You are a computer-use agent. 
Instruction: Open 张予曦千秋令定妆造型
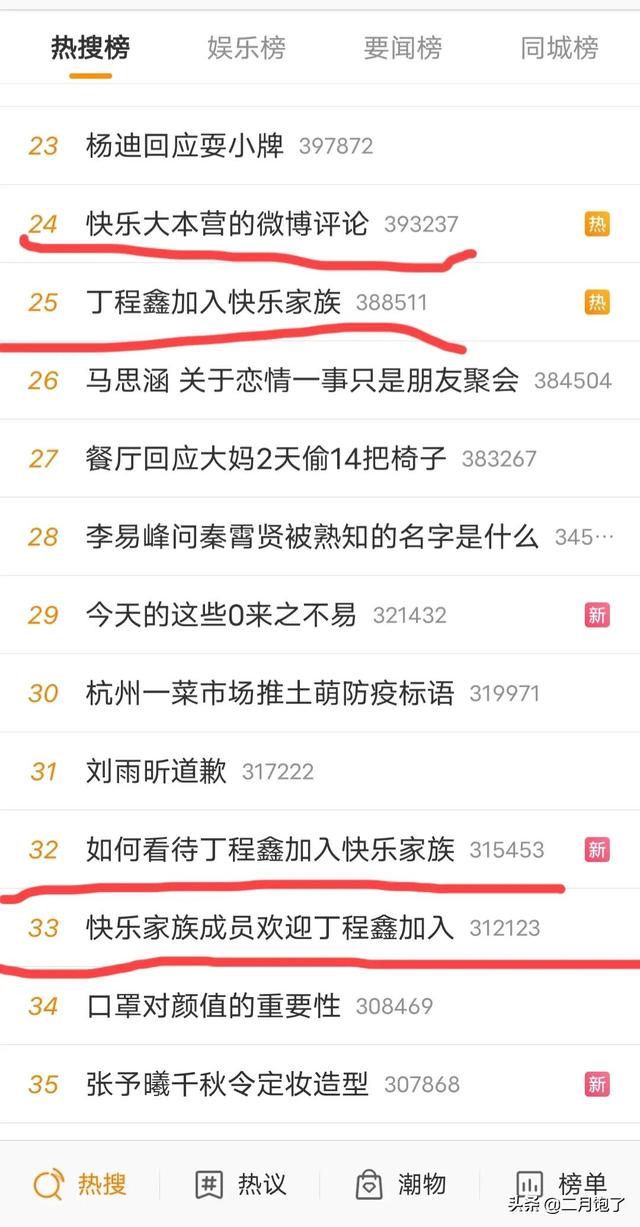(x=320, y=1083)
